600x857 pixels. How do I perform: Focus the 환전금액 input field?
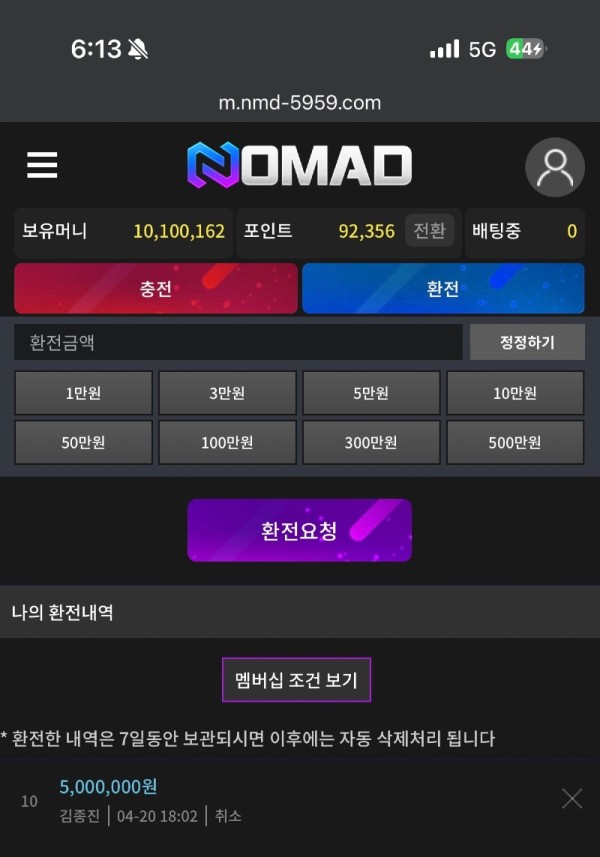[238, 342]
